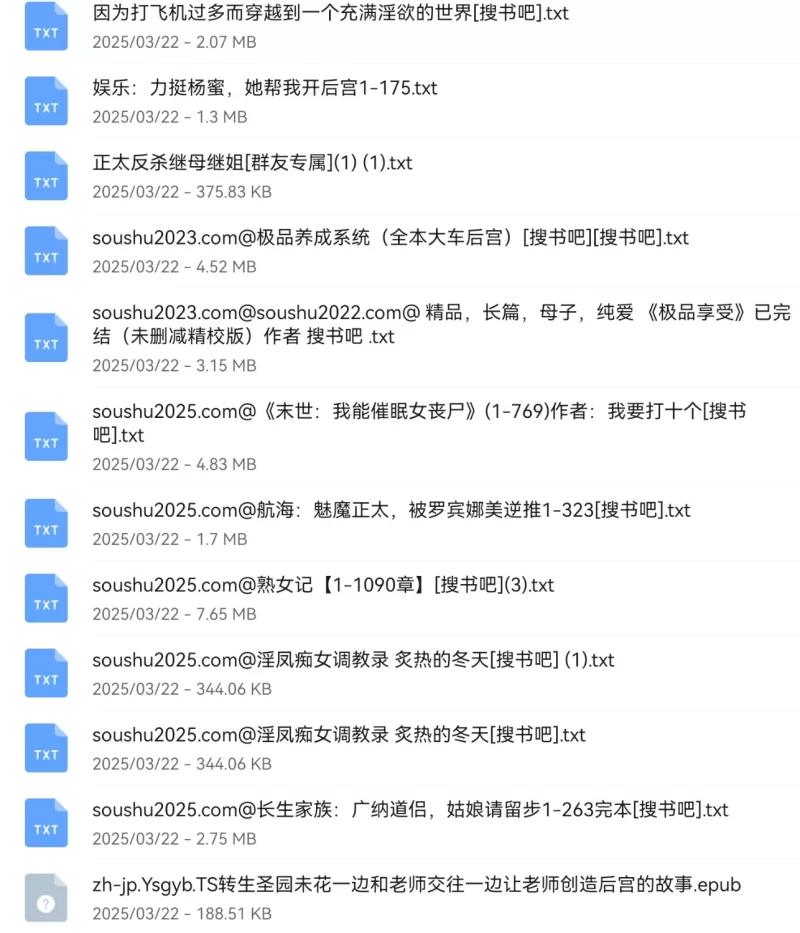Tap the 4.83 MB file with chapters 1-769
This screenshot has height=933, width=800.
point(420,423)
